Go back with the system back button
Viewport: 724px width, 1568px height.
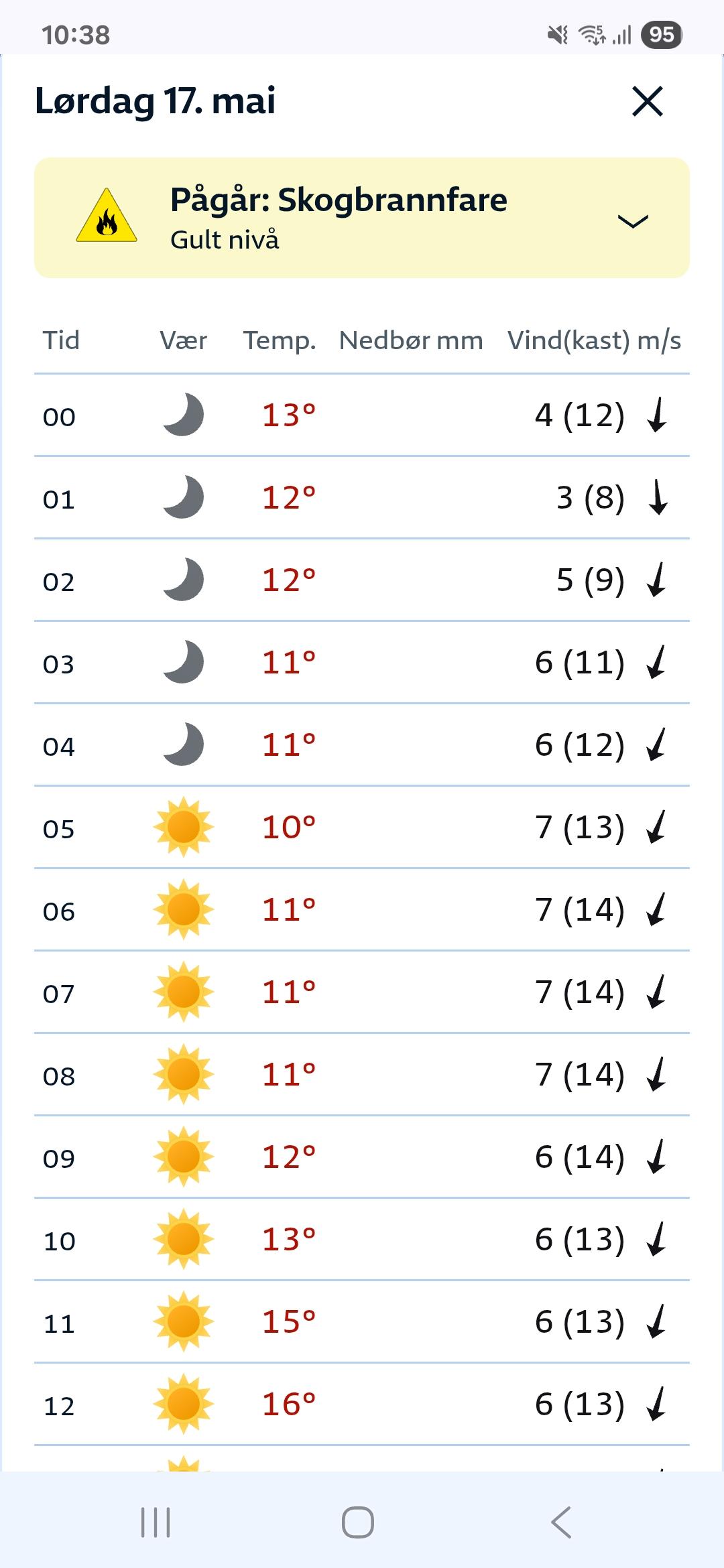coord(562,1522)
